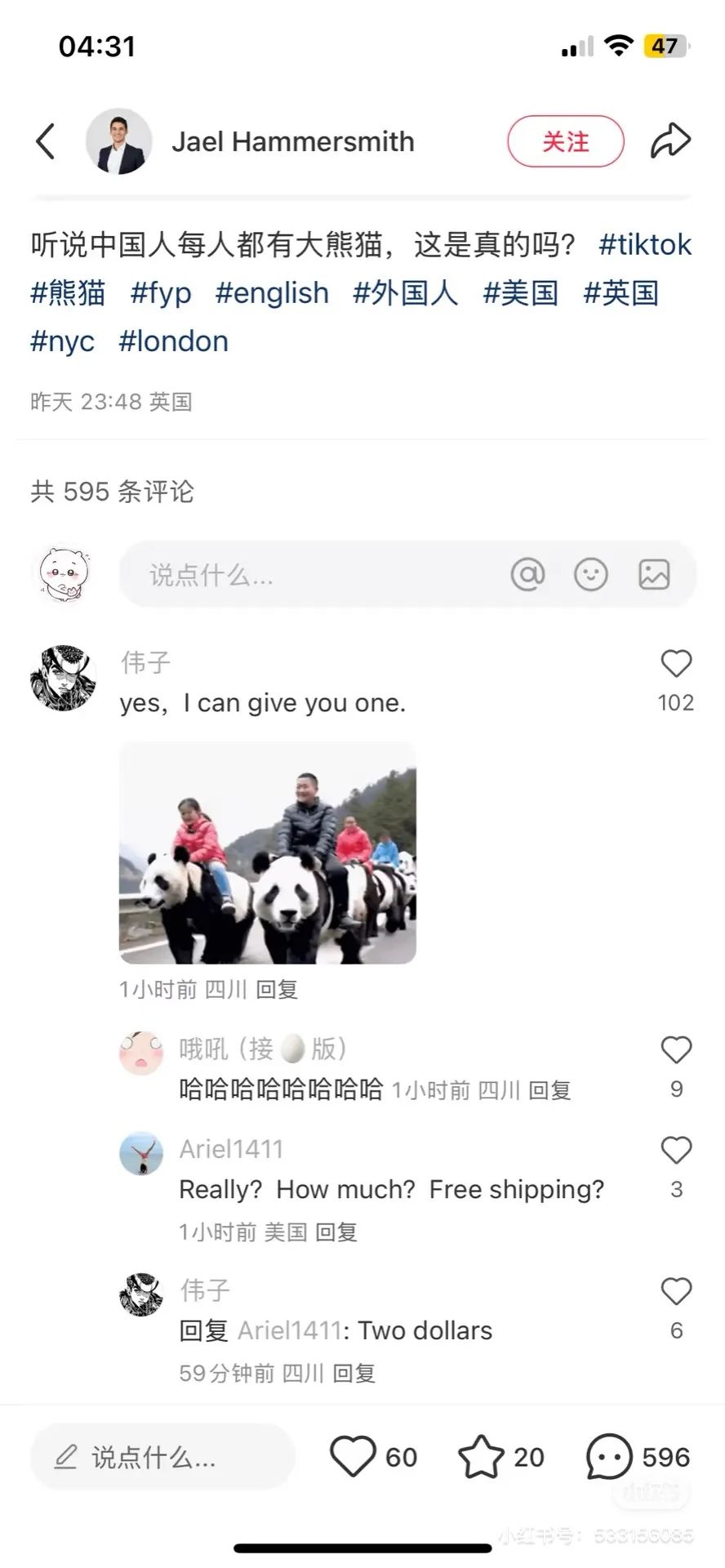The width and height of the screenshot is (725, 1568).
Task: Save the post with star icon
Action: pos(480,1457)
